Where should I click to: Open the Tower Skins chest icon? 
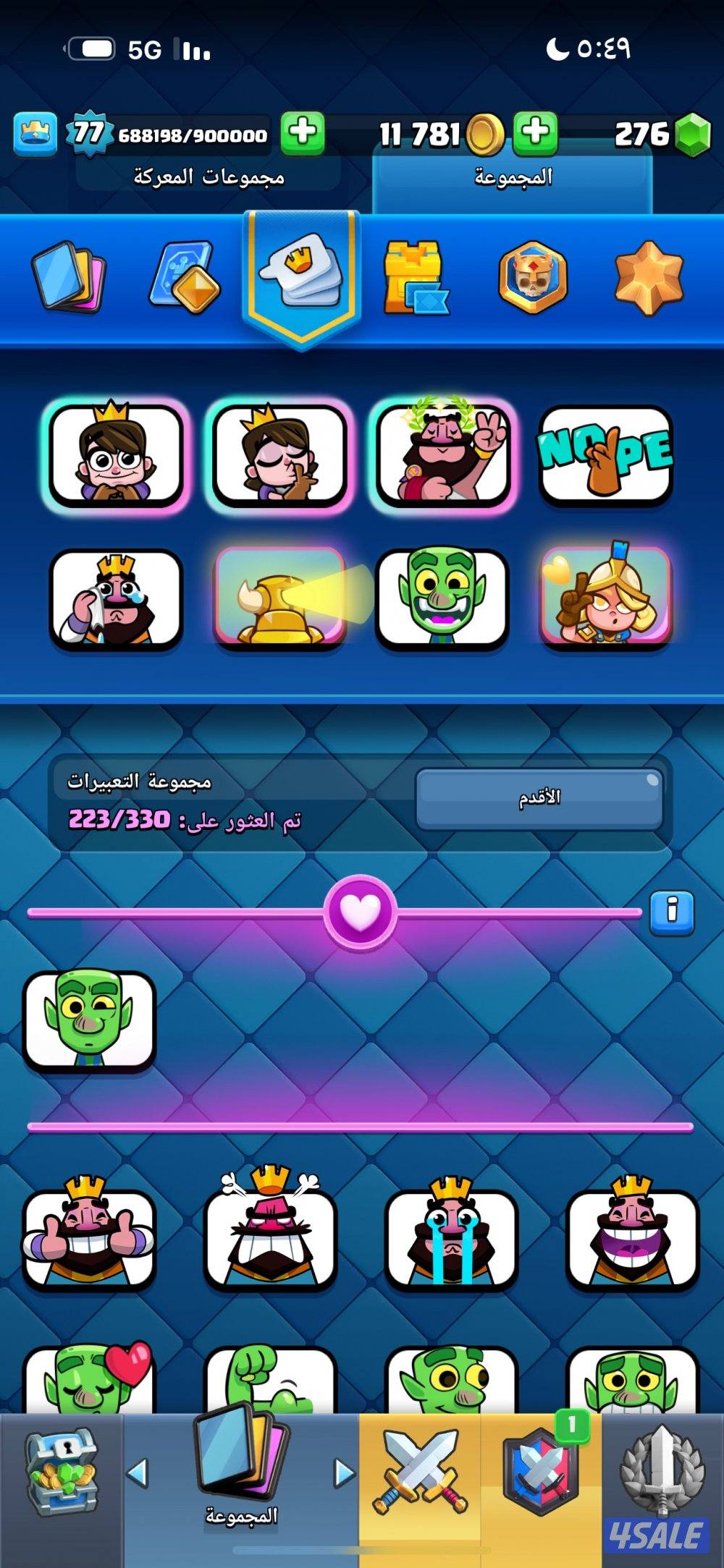416,279
